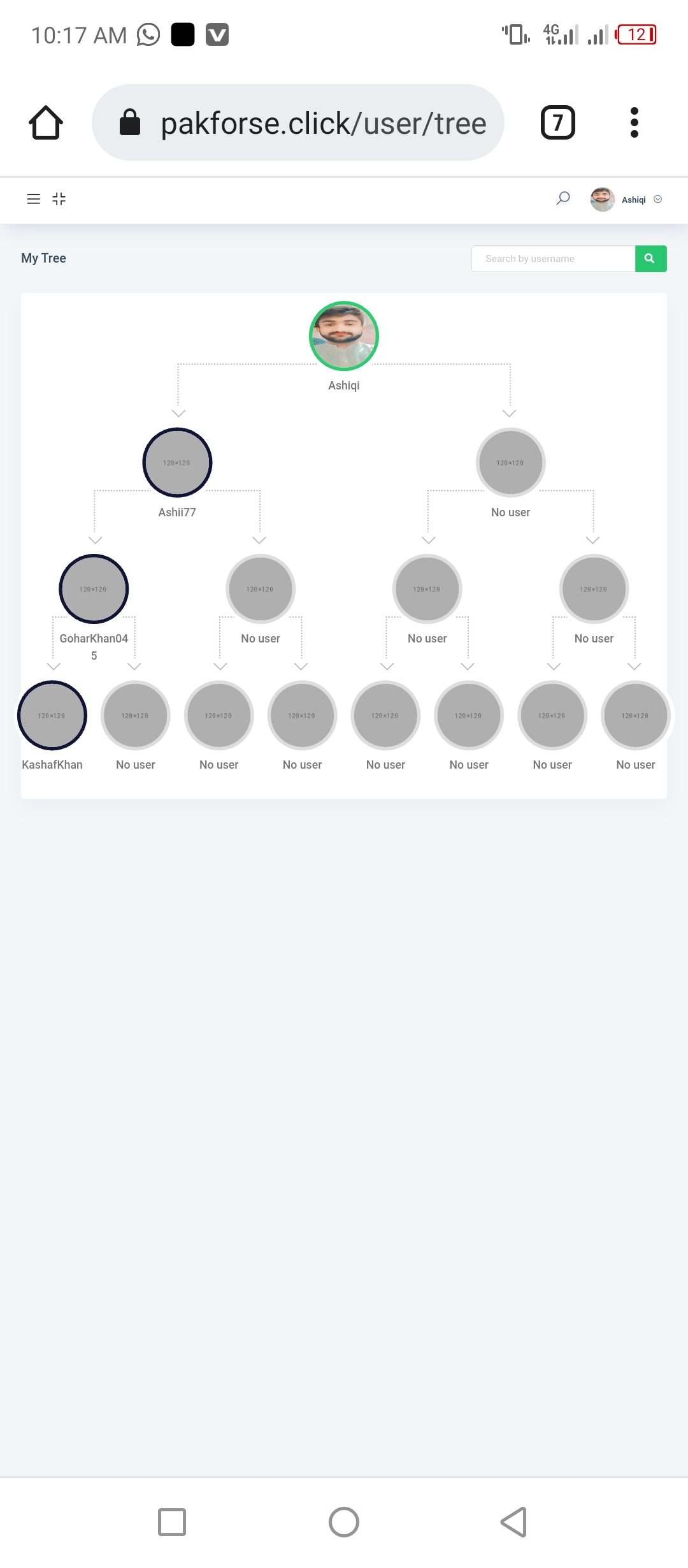The height and width of the screenshot is (1568, 688).
Task: Expand the Ashiqi profile dropdown
Action: [x=627, y=200]
